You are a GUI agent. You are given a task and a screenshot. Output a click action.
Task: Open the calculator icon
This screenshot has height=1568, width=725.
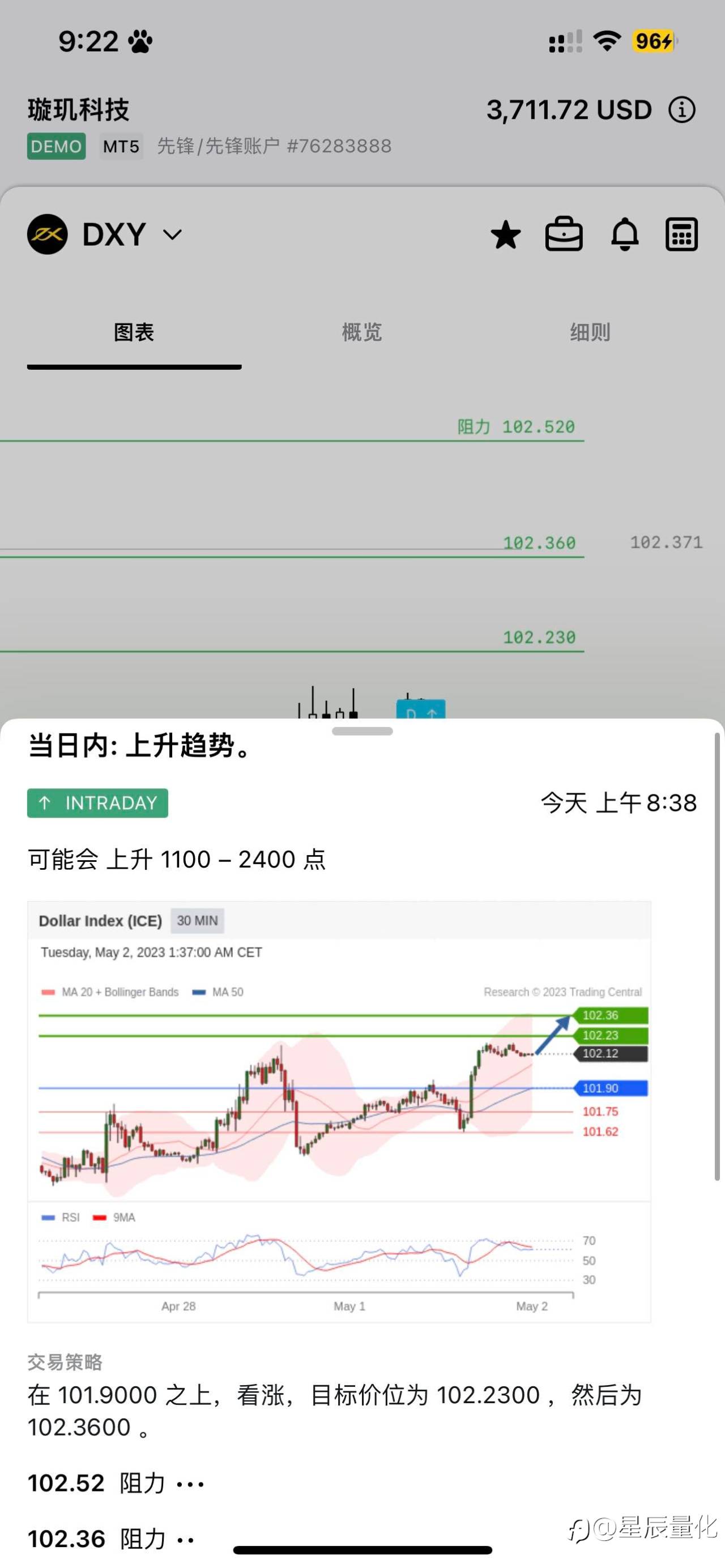coord(681,234)
